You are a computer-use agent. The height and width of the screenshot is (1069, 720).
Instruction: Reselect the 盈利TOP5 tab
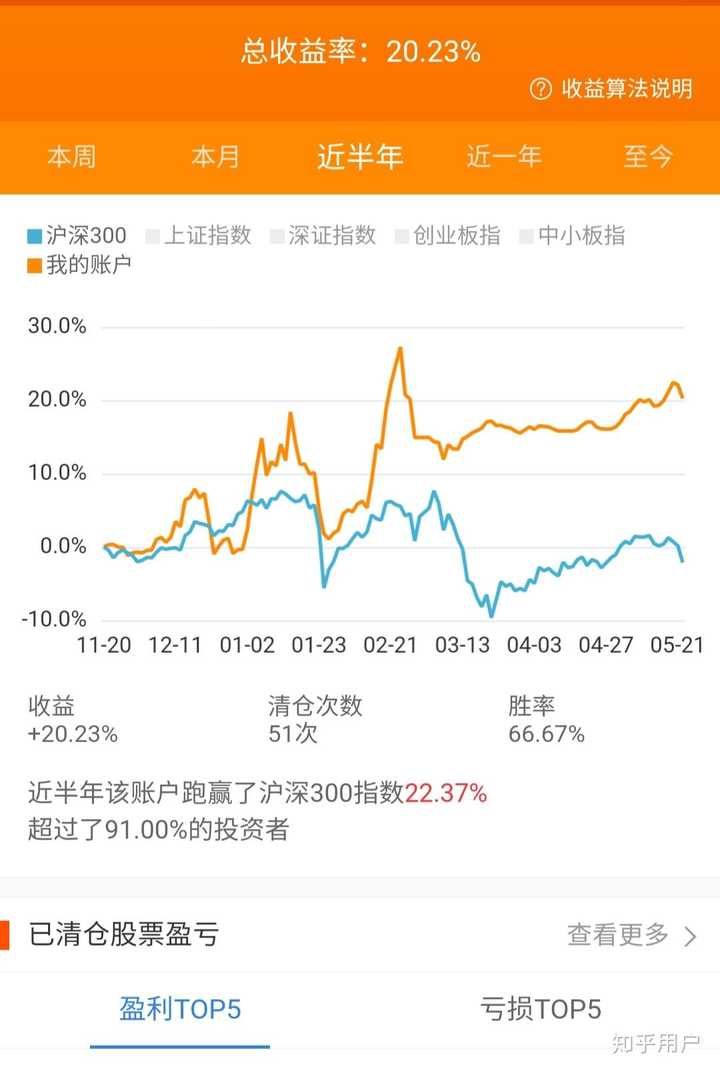(180, 1010)
